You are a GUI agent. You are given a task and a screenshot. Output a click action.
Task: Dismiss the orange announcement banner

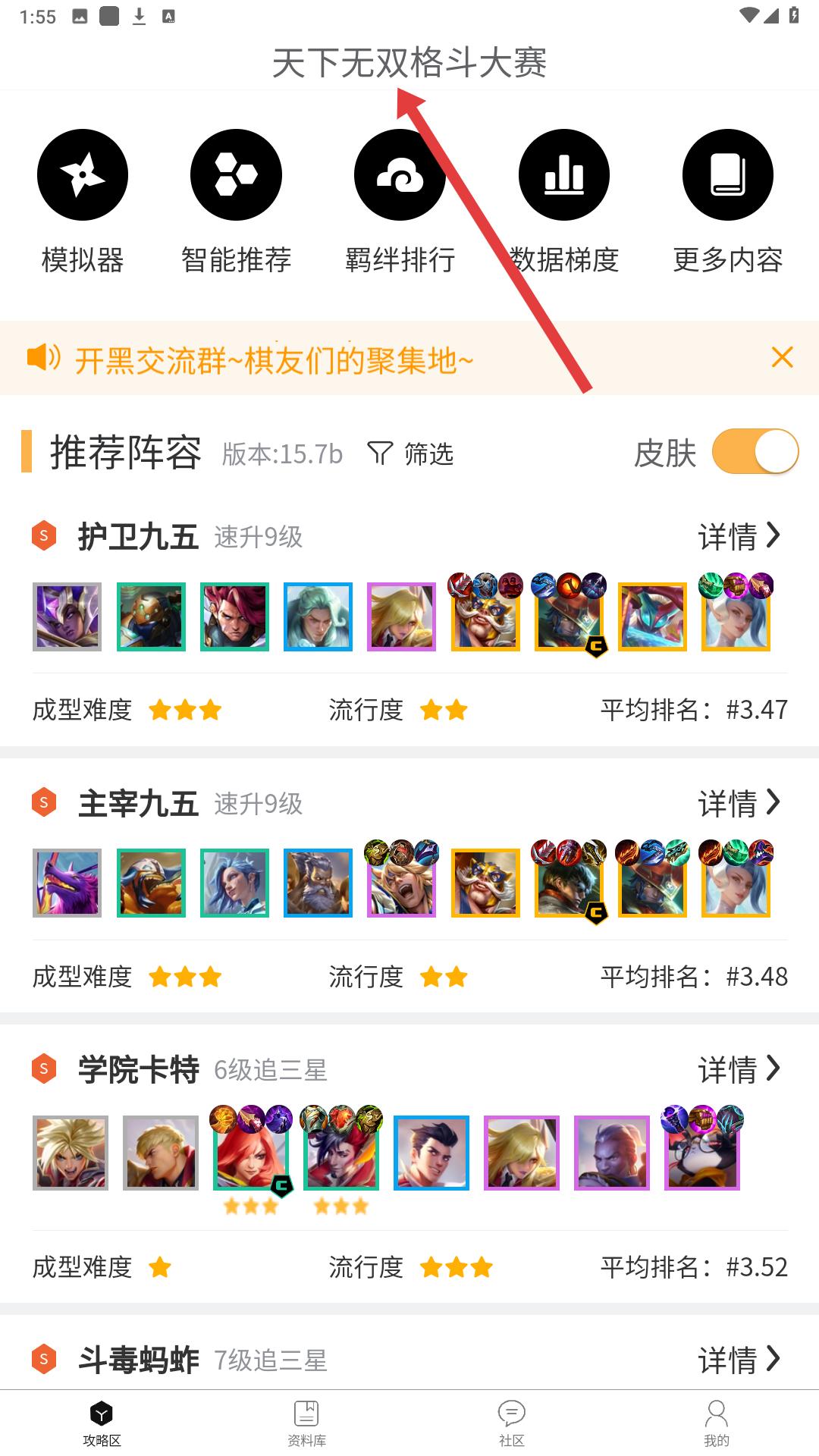pos(782,357)
